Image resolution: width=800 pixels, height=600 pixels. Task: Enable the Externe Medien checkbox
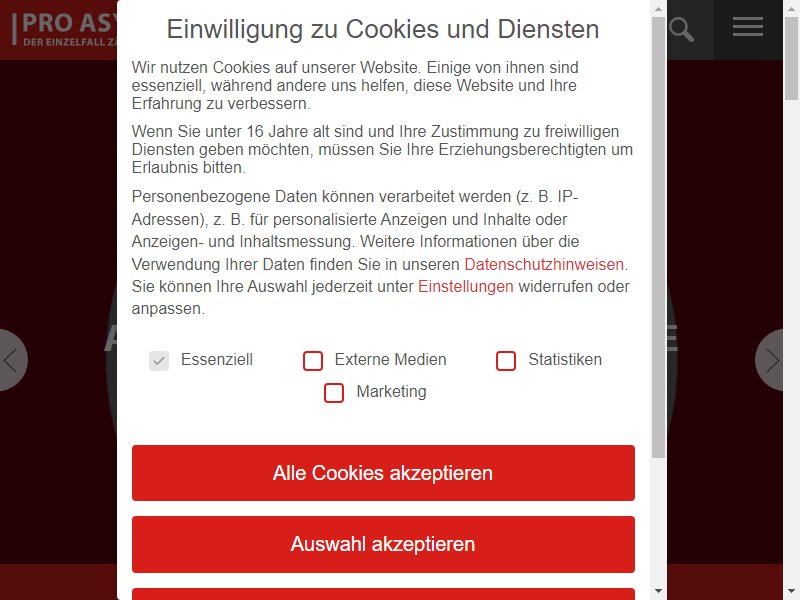point(313,361)
